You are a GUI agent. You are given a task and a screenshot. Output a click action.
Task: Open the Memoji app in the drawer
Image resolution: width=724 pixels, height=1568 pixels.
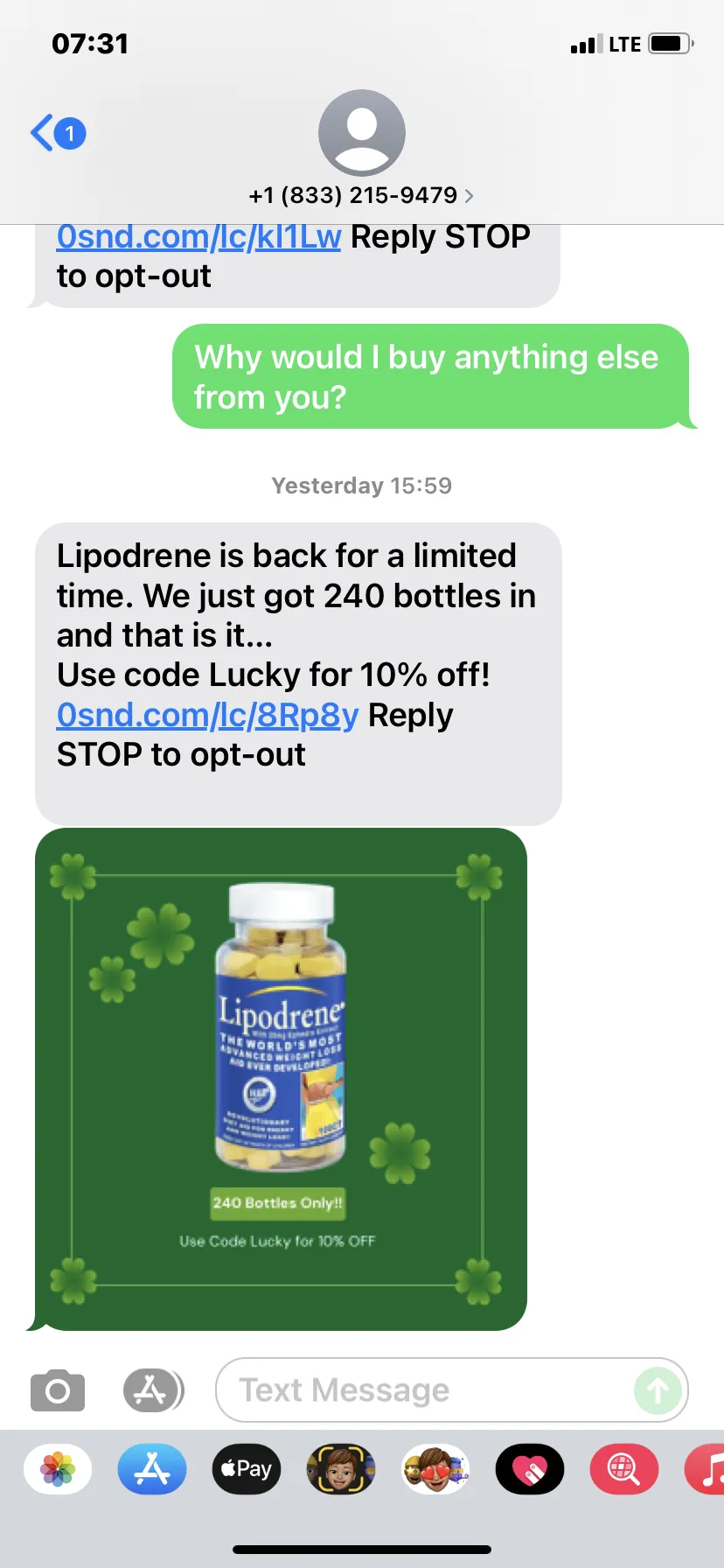tap(341, 1469)
